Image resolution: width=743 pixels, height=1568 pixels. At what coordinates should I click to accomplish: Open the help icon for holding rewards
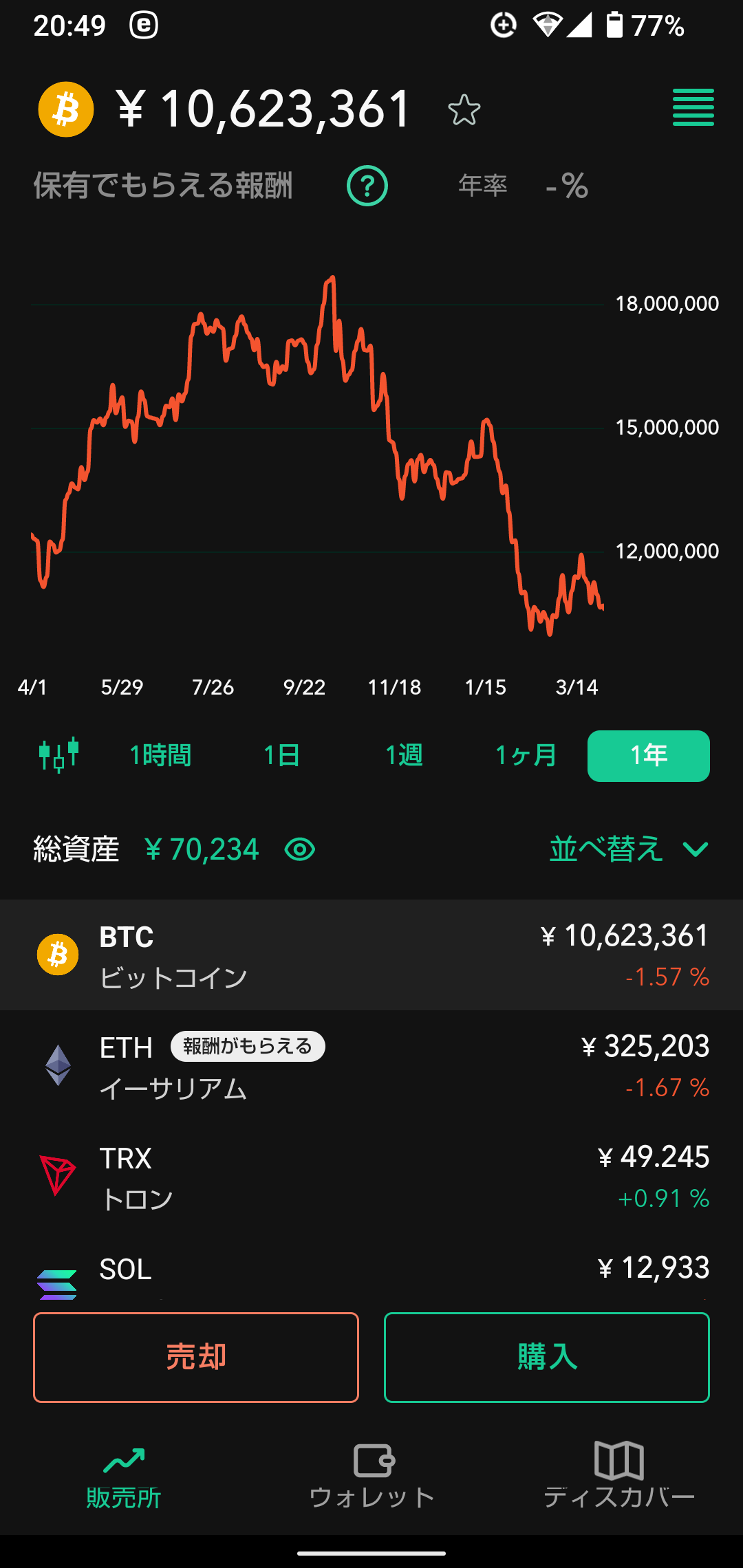pyautogui.click(x=367, y=186)
